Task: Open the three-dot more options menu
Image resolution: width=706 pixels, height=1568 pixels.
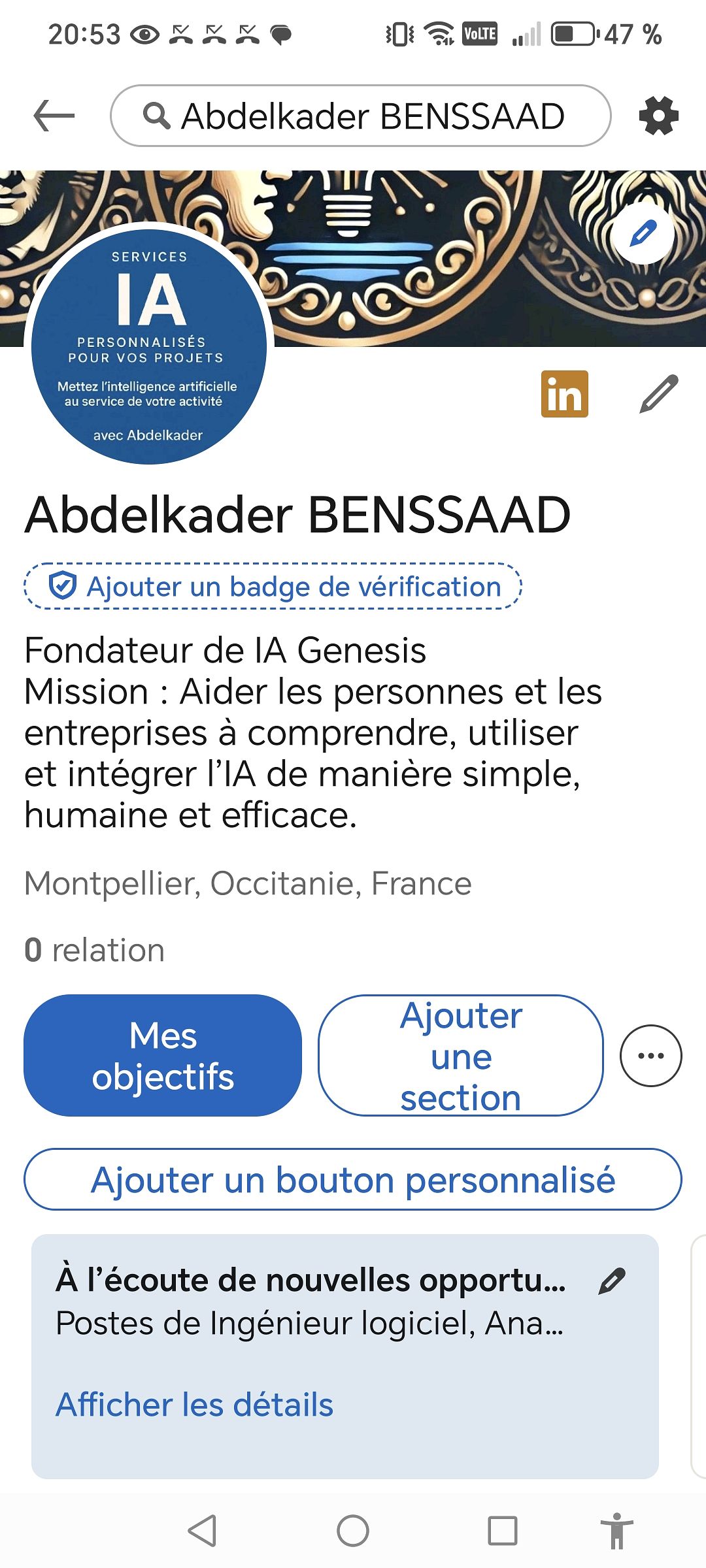Action: pos(650,1056)
